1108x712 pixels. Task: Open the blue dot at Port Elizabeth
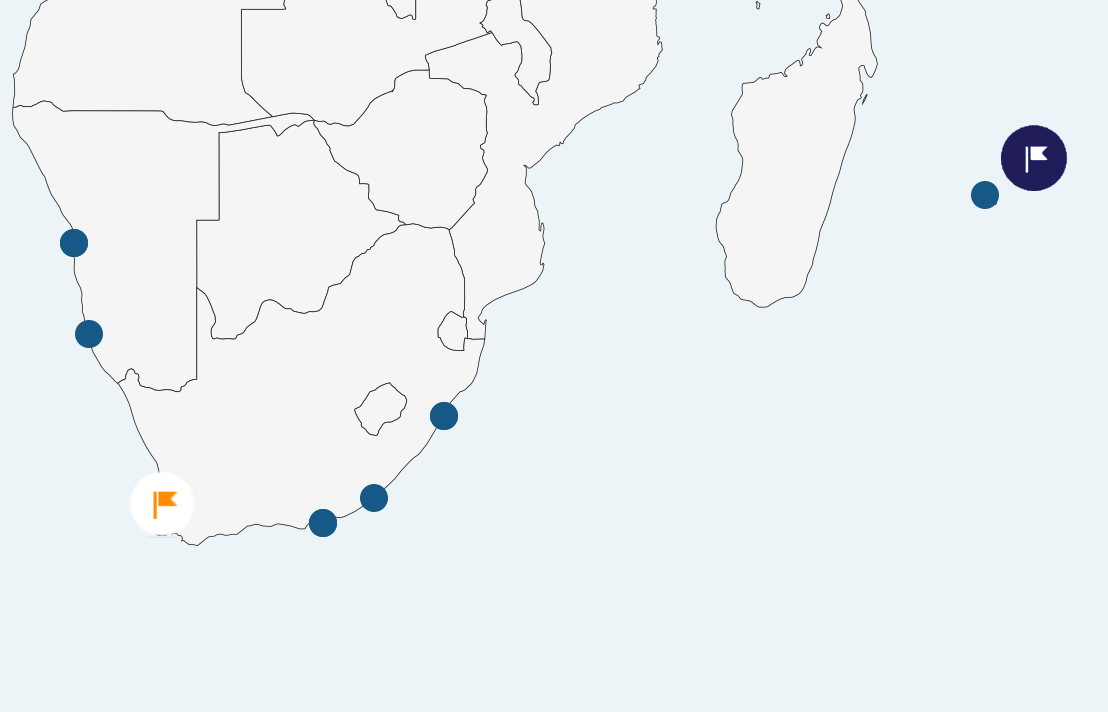pos(323,523)
